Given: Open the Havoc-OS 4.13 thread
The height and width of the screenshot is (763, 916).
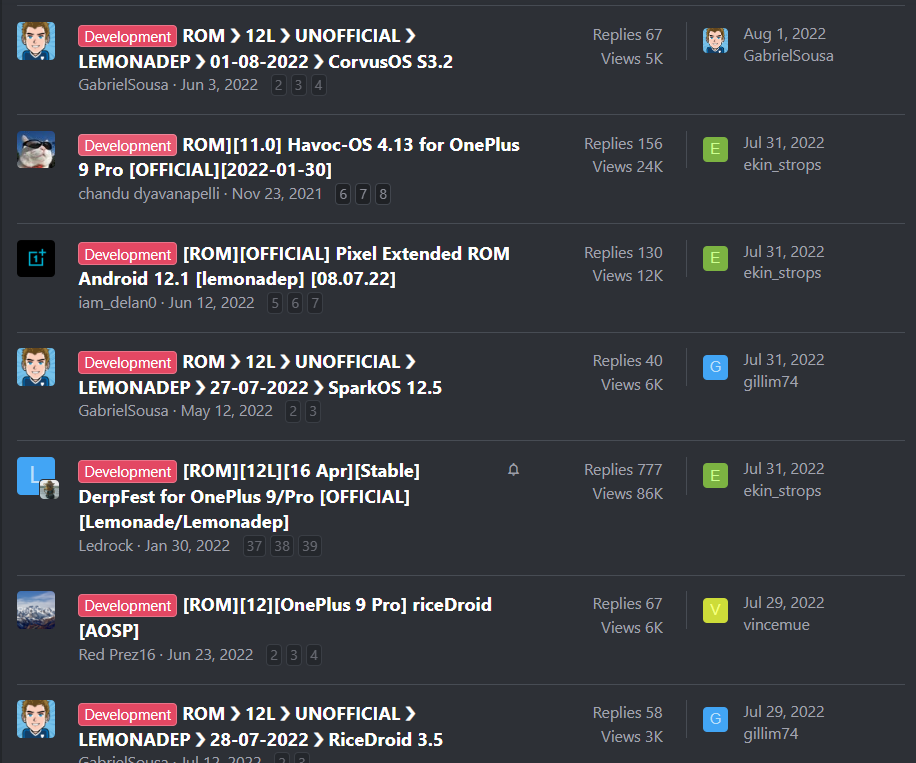Looking at the screenshot, I should [350, 144].
